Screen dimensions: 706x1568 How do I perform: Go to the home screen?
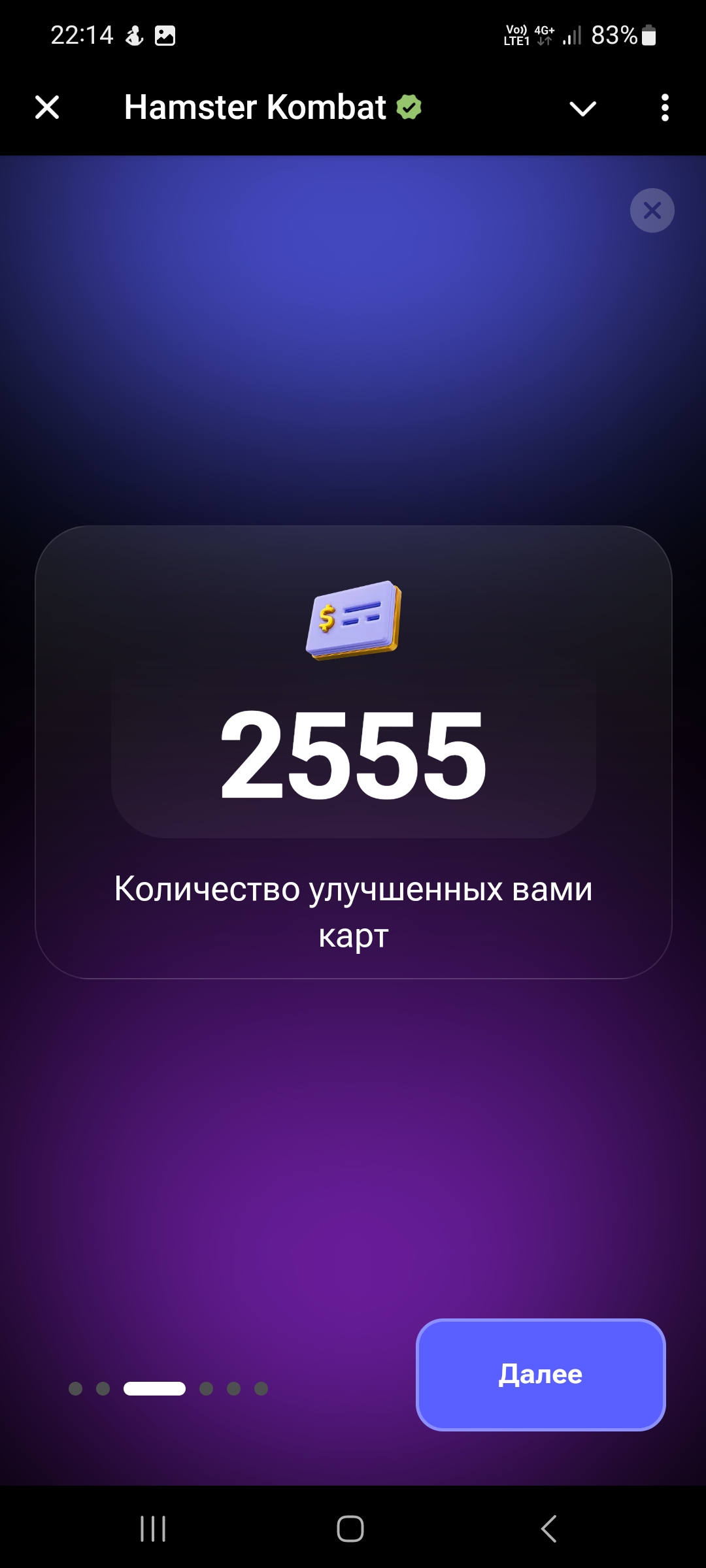click(350, 1529)
